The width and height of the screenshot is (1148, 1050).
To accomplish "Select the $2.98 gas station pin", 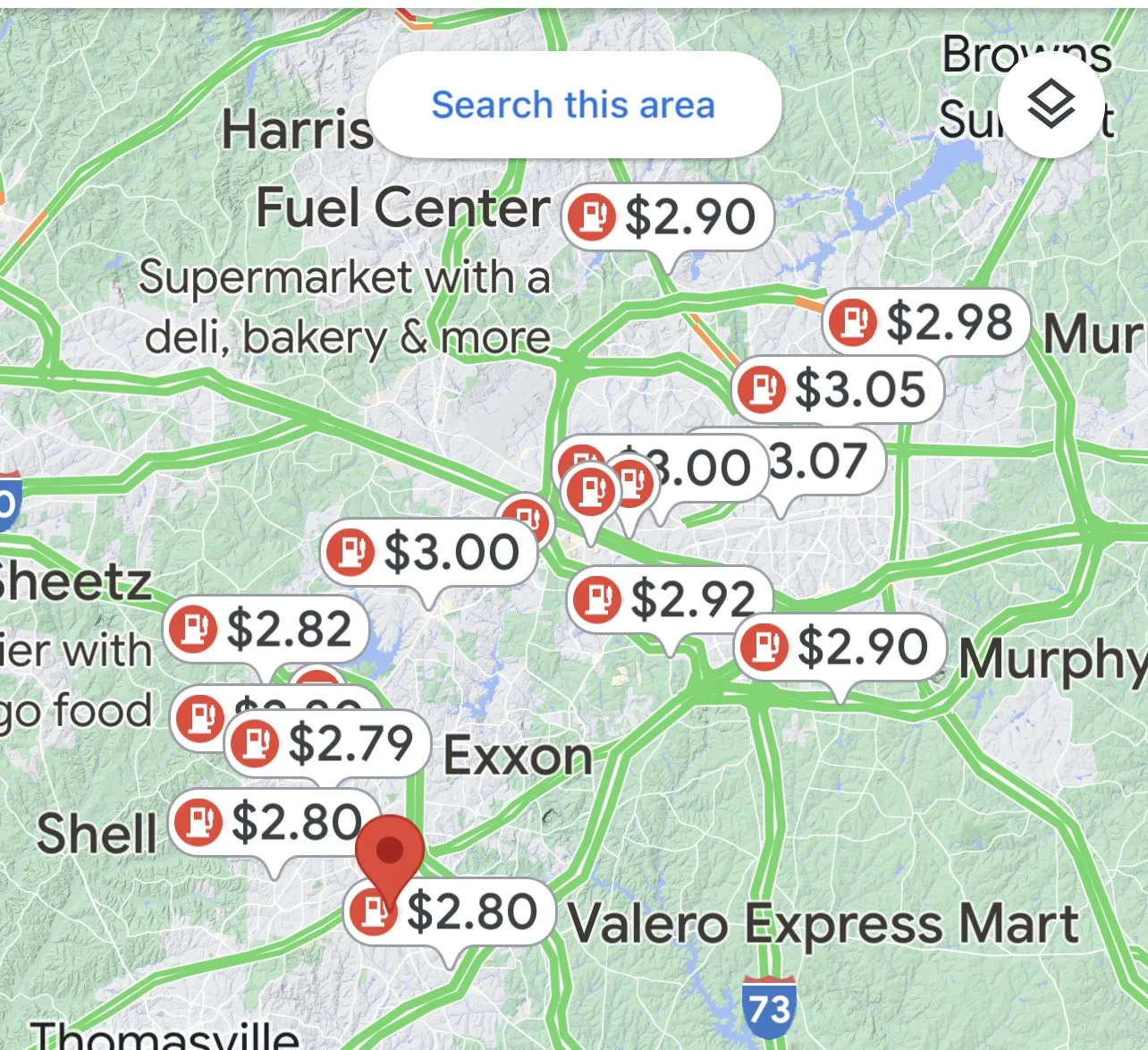I will [x=926, y=323].
